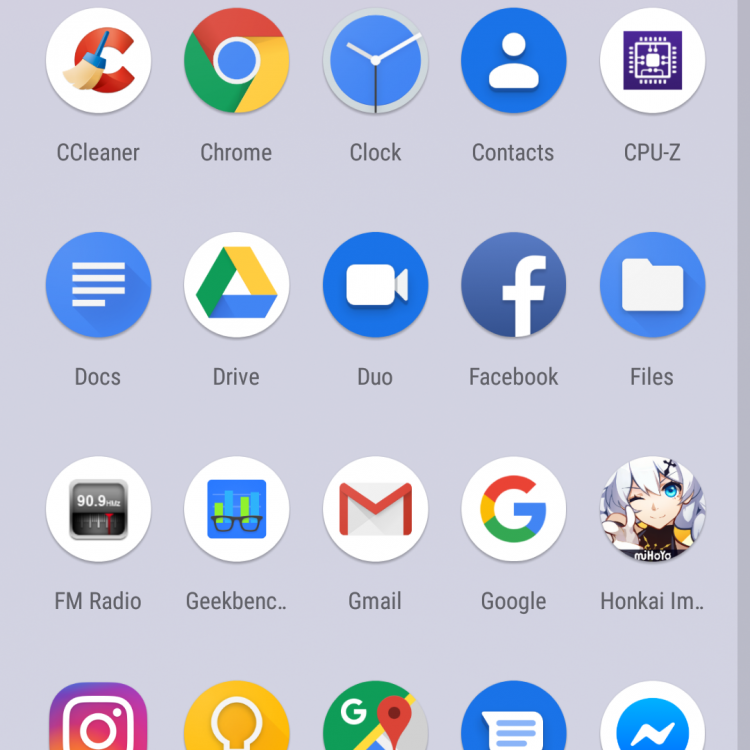Open the Google app
The image size is (750, 750).
click(x=513, y=510)
